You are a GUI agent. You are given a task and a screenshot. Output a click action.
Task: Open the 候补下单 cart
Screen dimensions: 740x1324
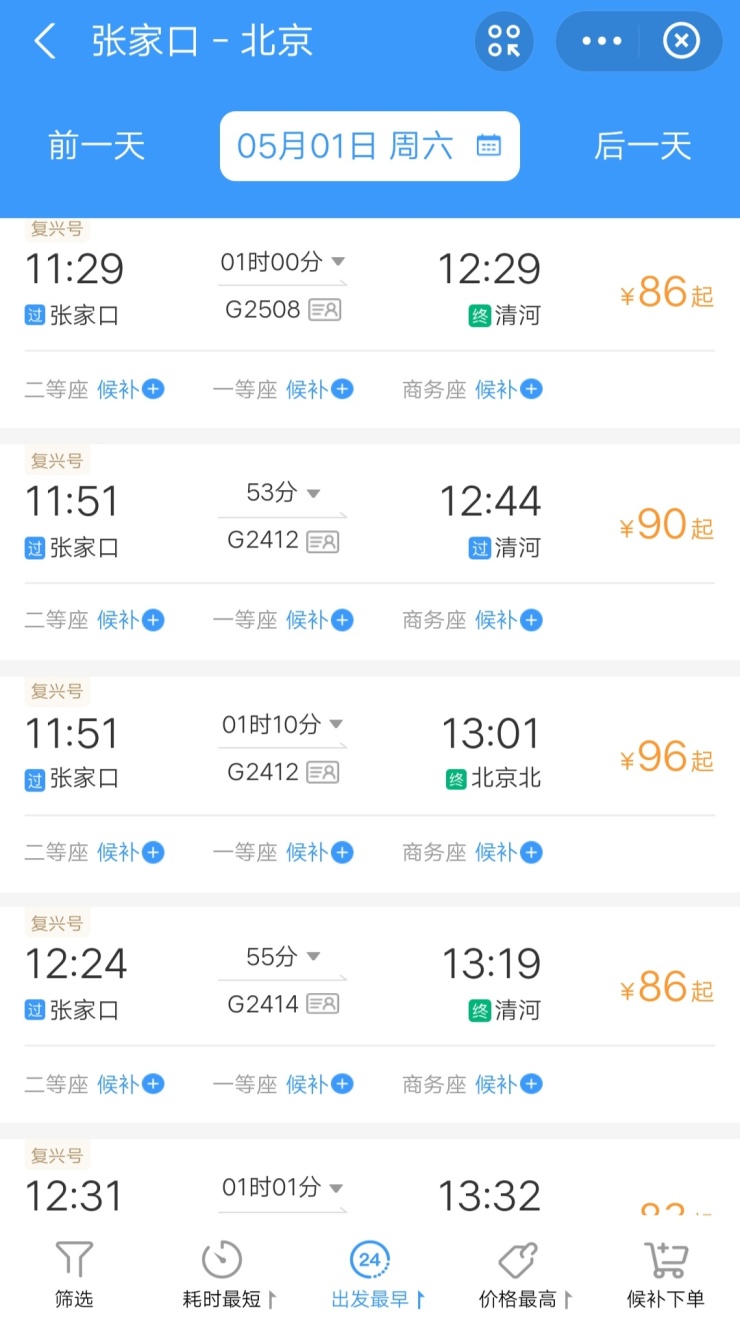tap(666, 1274)
